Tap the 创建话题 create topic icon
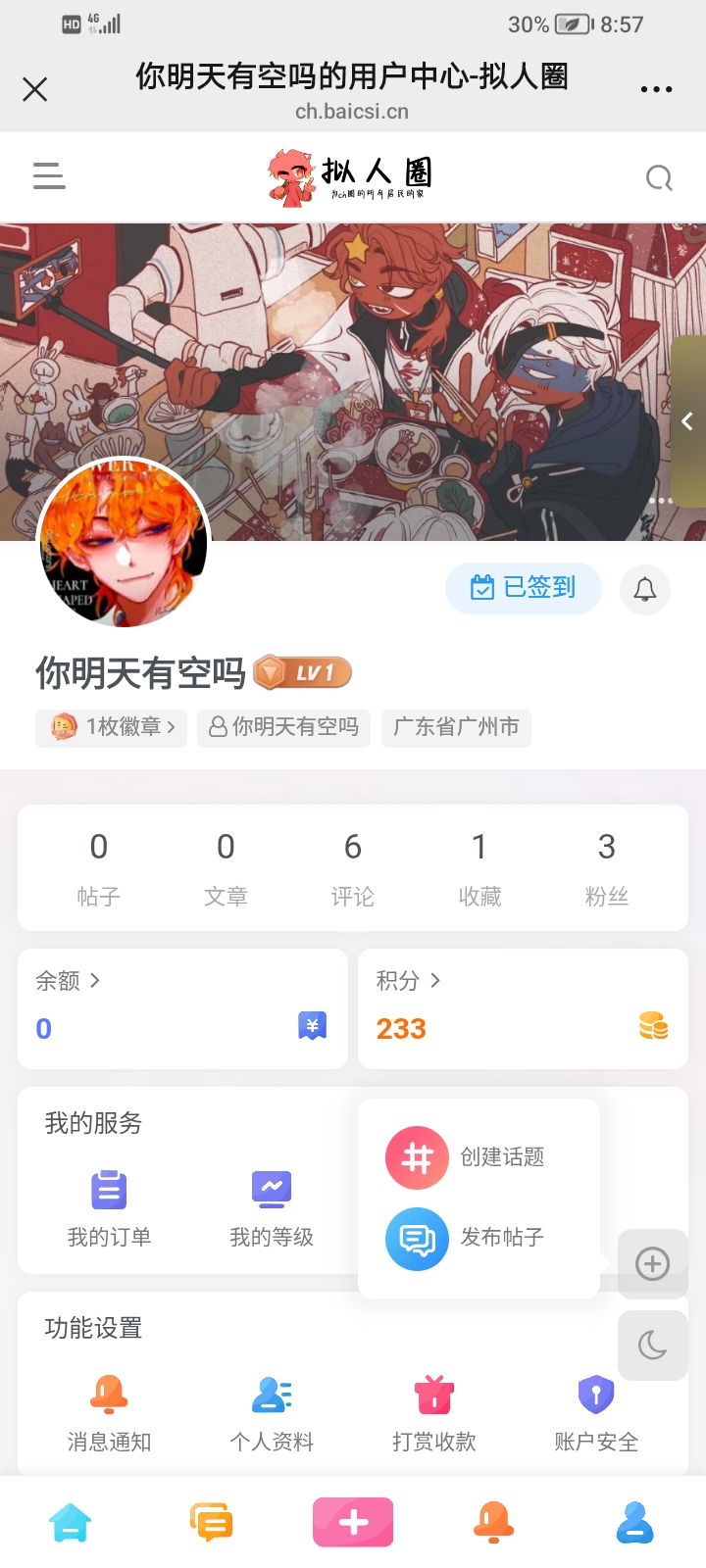Image resolution: width=706 pixels, height=1568 pixels. coord(416,1156)
